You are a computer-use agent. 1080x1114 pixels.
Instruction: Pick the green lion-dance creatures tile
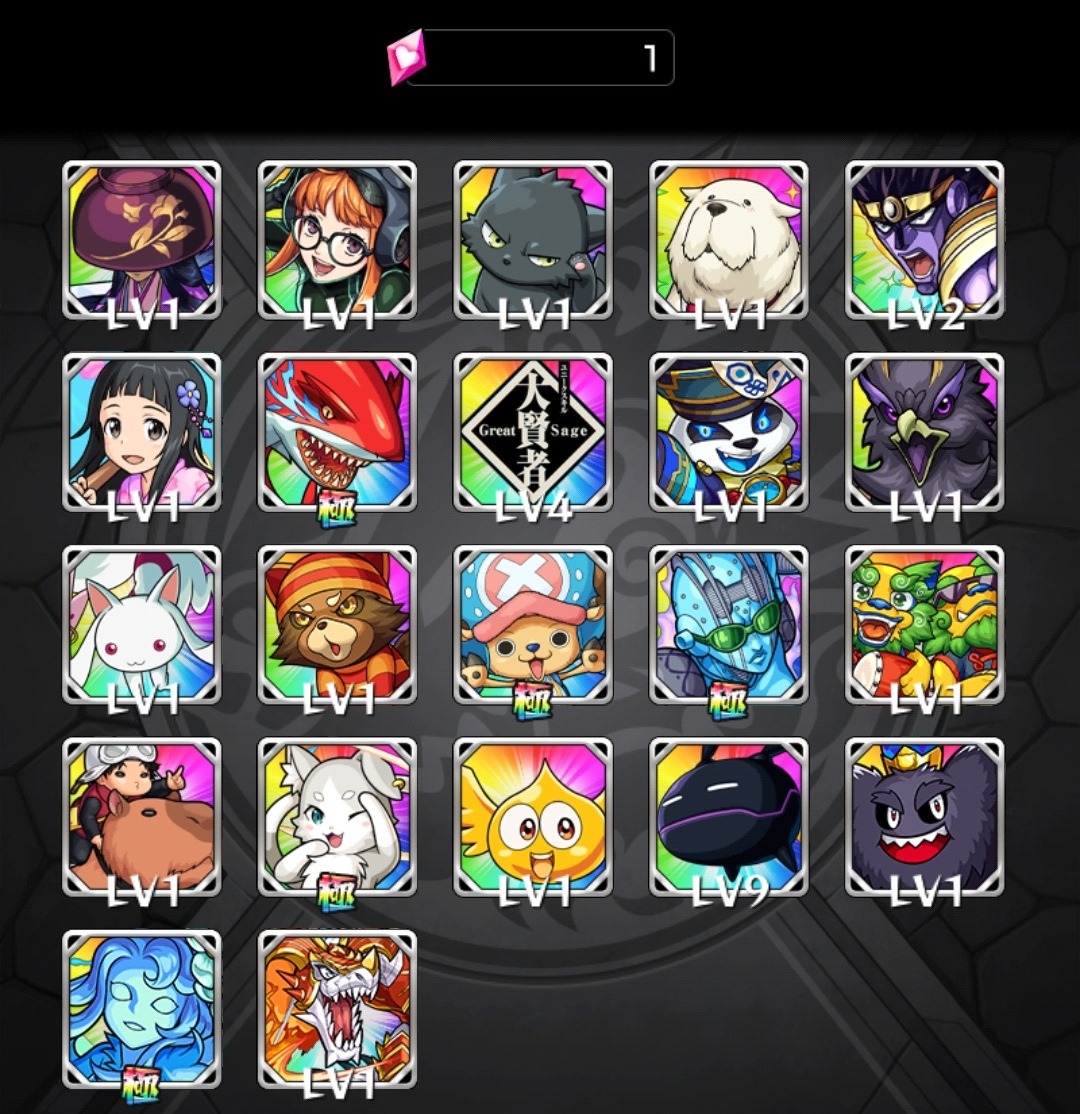pyautogui.click(x=925, y=625)
